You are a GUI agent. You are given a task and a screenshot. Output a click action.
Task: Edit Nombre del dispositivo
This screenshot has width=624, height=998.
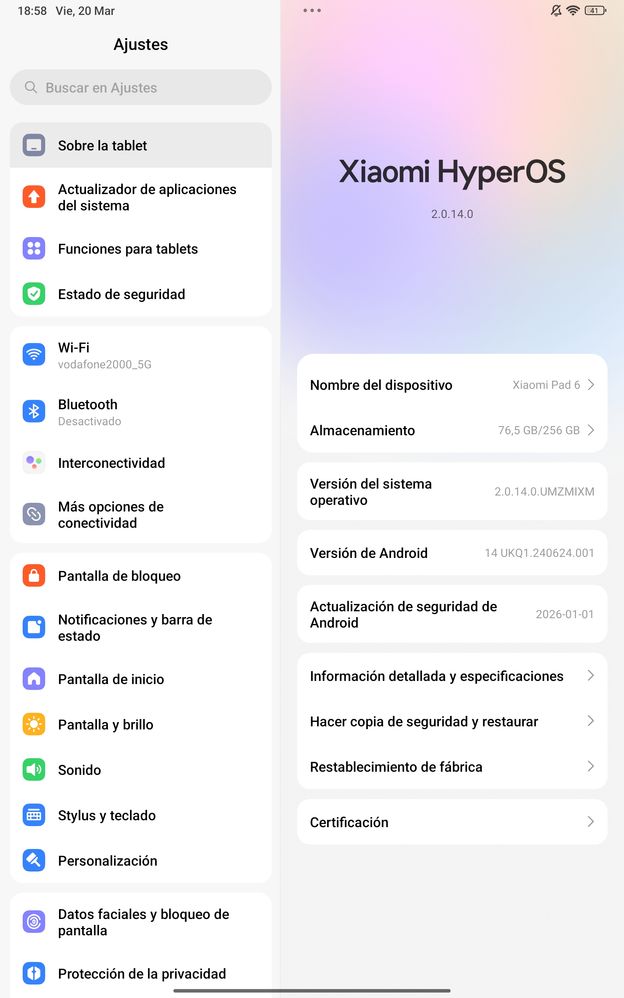click(x=452, y=385)
